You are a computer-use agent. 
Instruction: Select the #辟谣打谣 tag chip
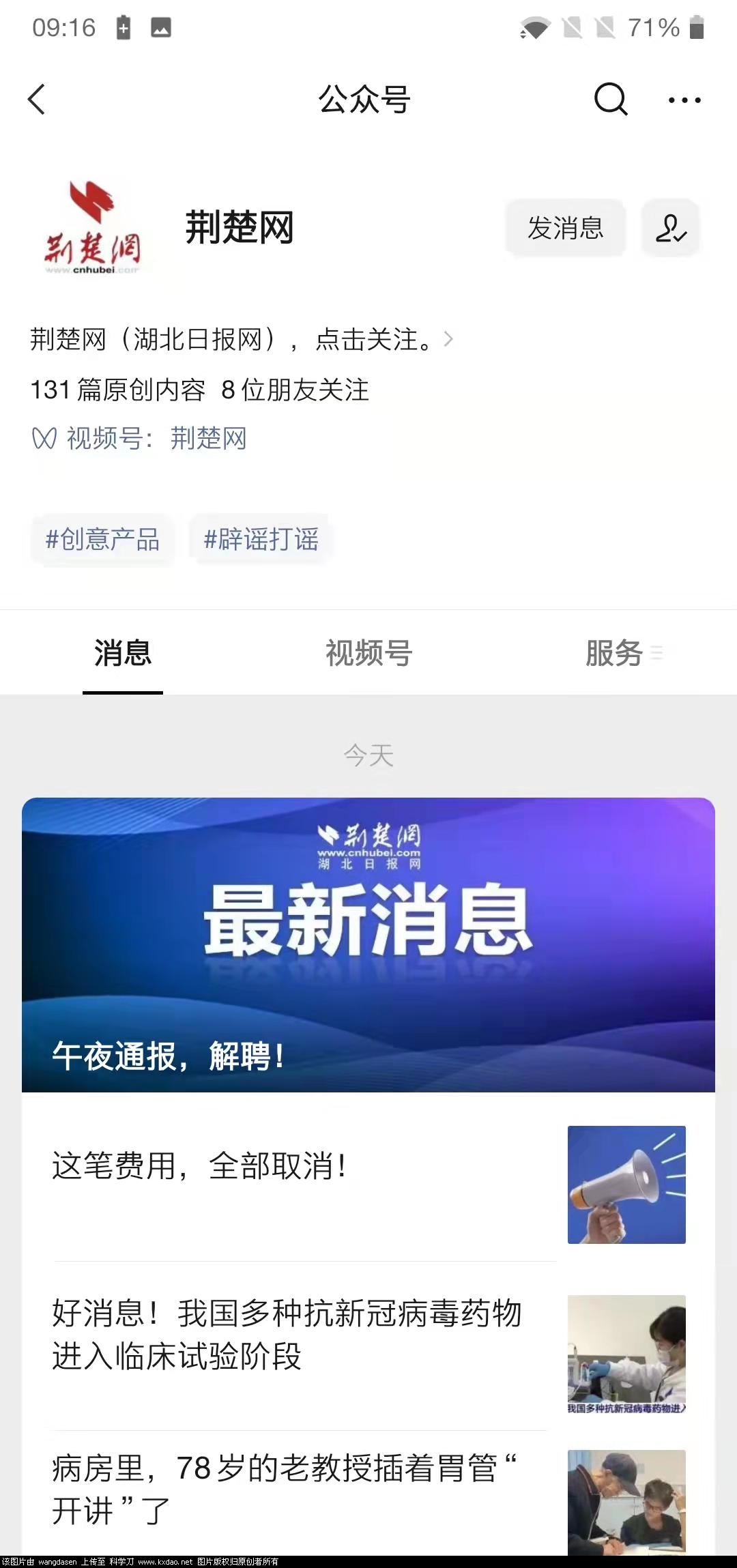pos(261,540)
